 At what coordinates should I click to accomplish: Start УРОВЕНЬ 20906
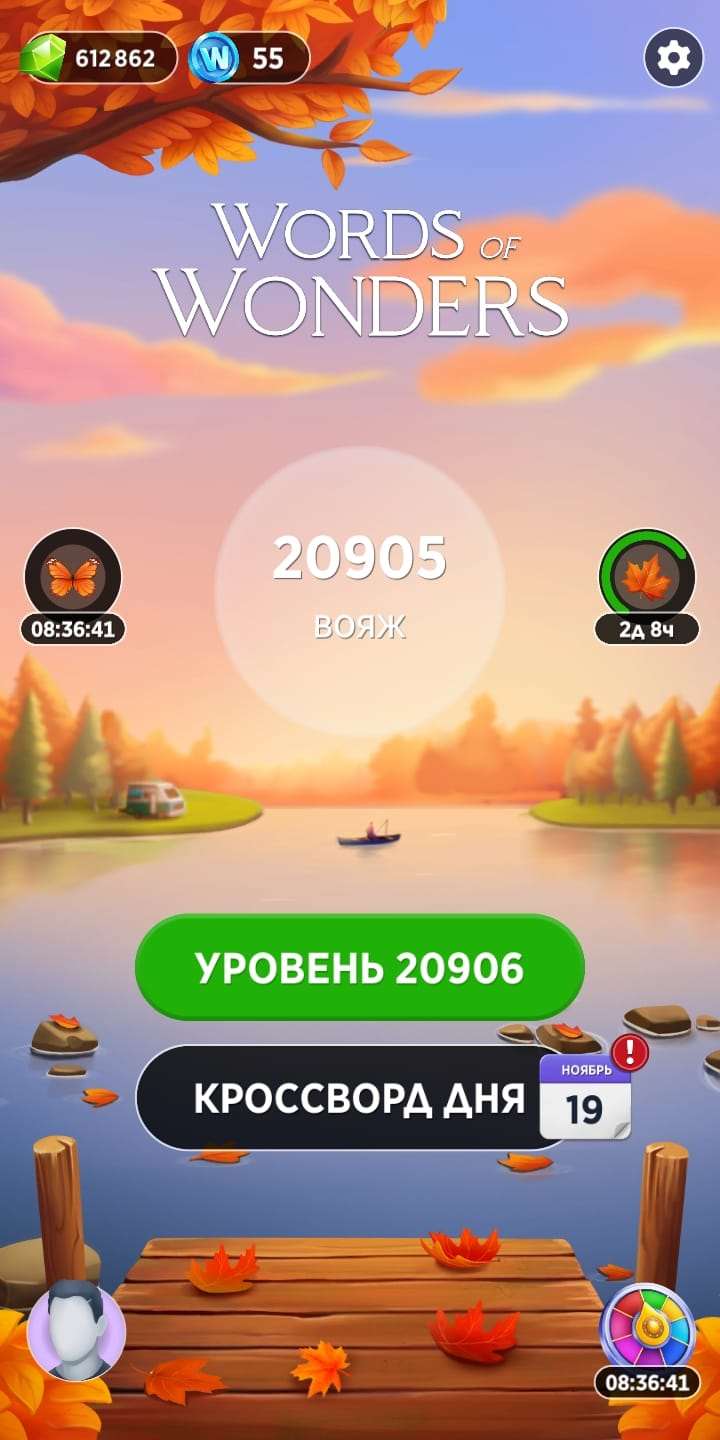tap(360, 967)
